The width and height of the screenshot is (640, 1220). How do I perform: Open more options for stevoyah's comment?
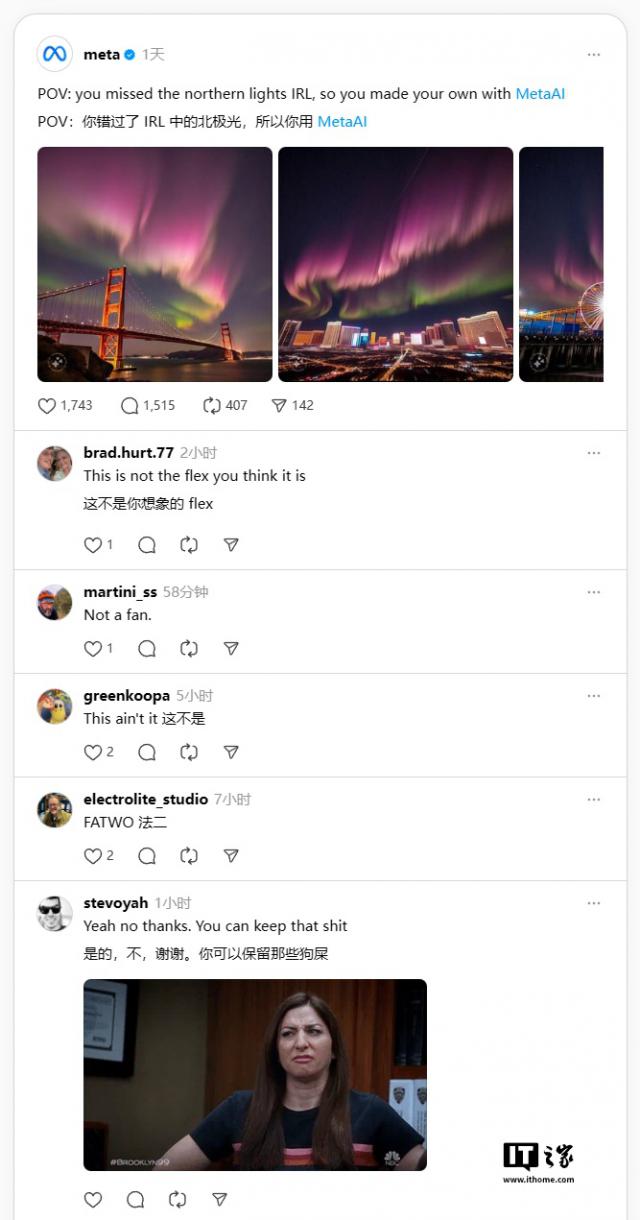594,903
